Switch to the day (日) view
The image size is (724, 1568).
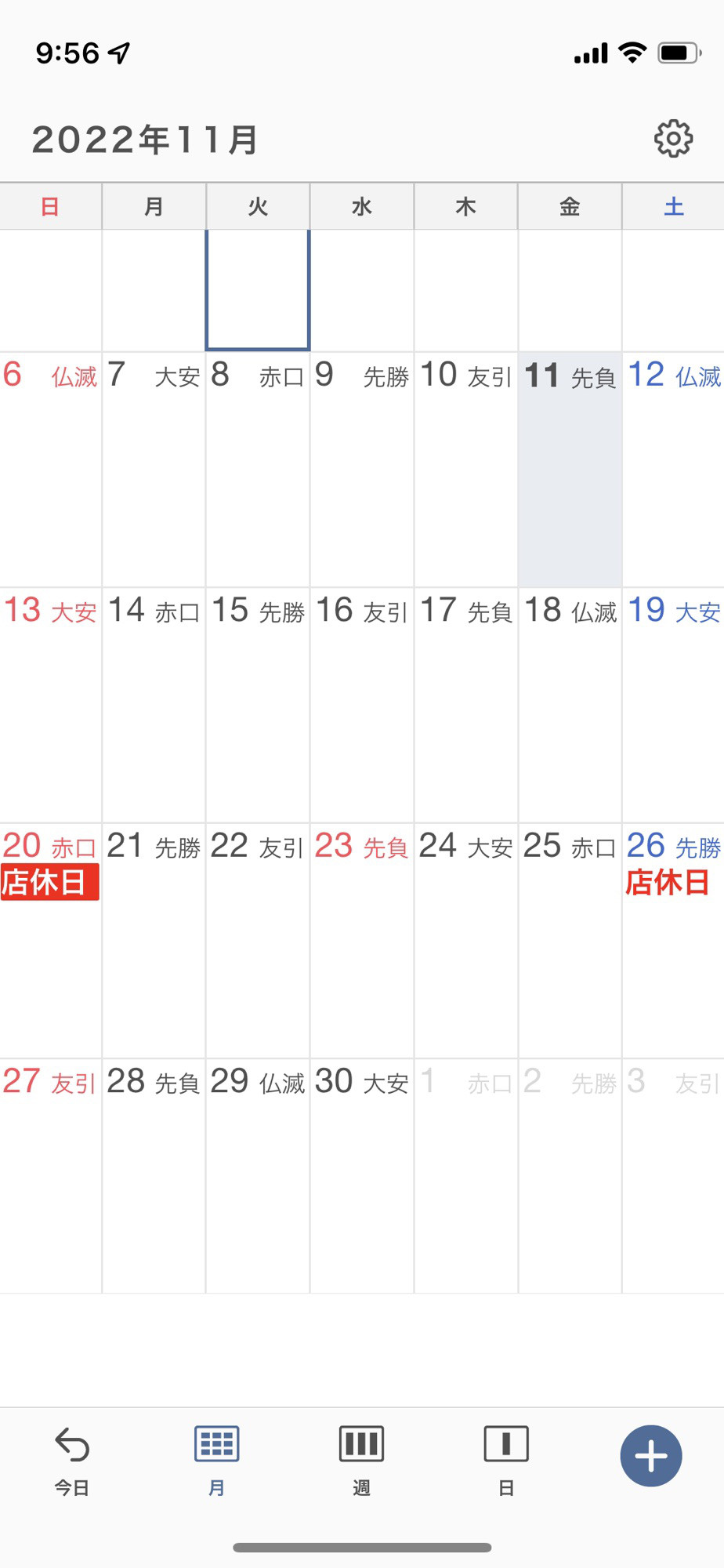coord(506,1461)
